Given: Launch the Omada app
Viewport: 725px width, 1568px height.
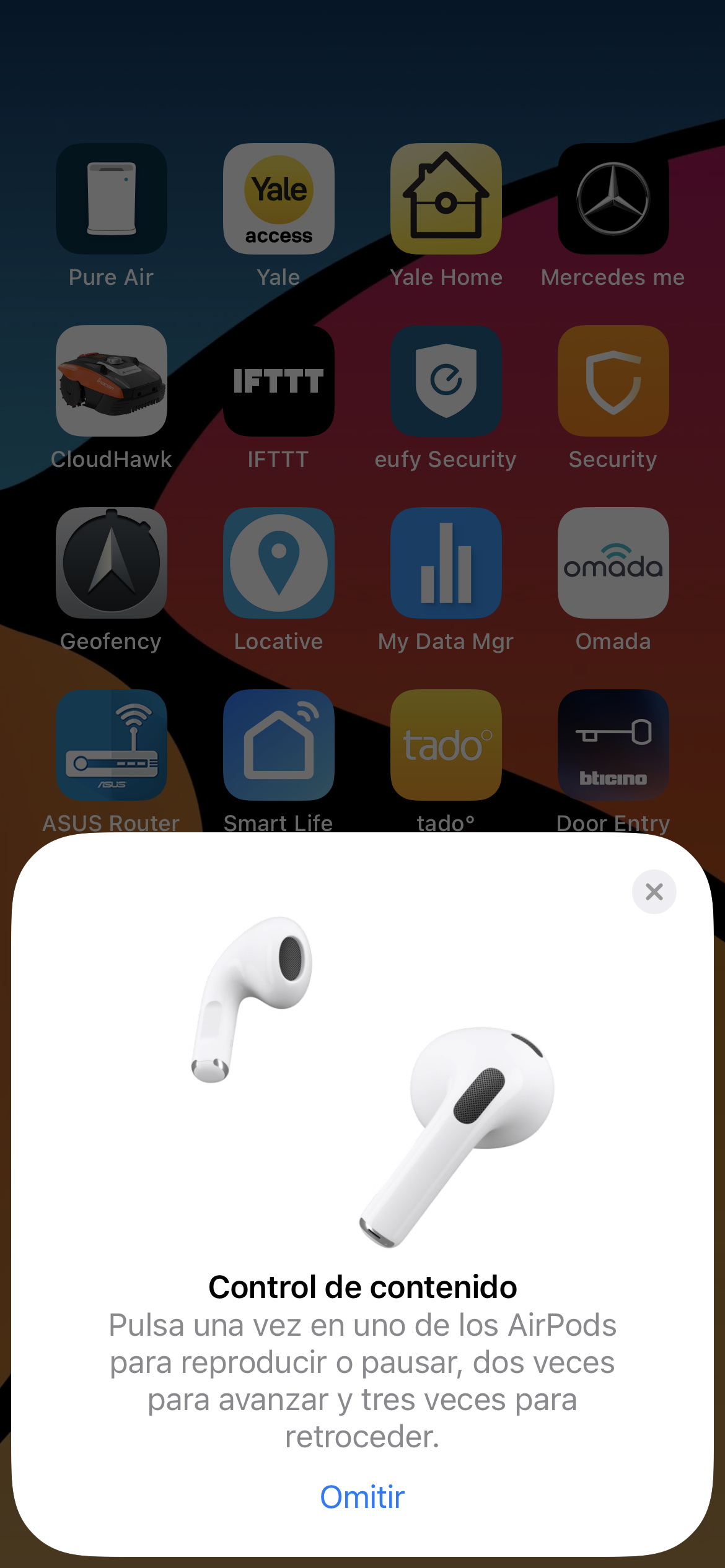Looking at the screenshot, I should tap(613, 563).
